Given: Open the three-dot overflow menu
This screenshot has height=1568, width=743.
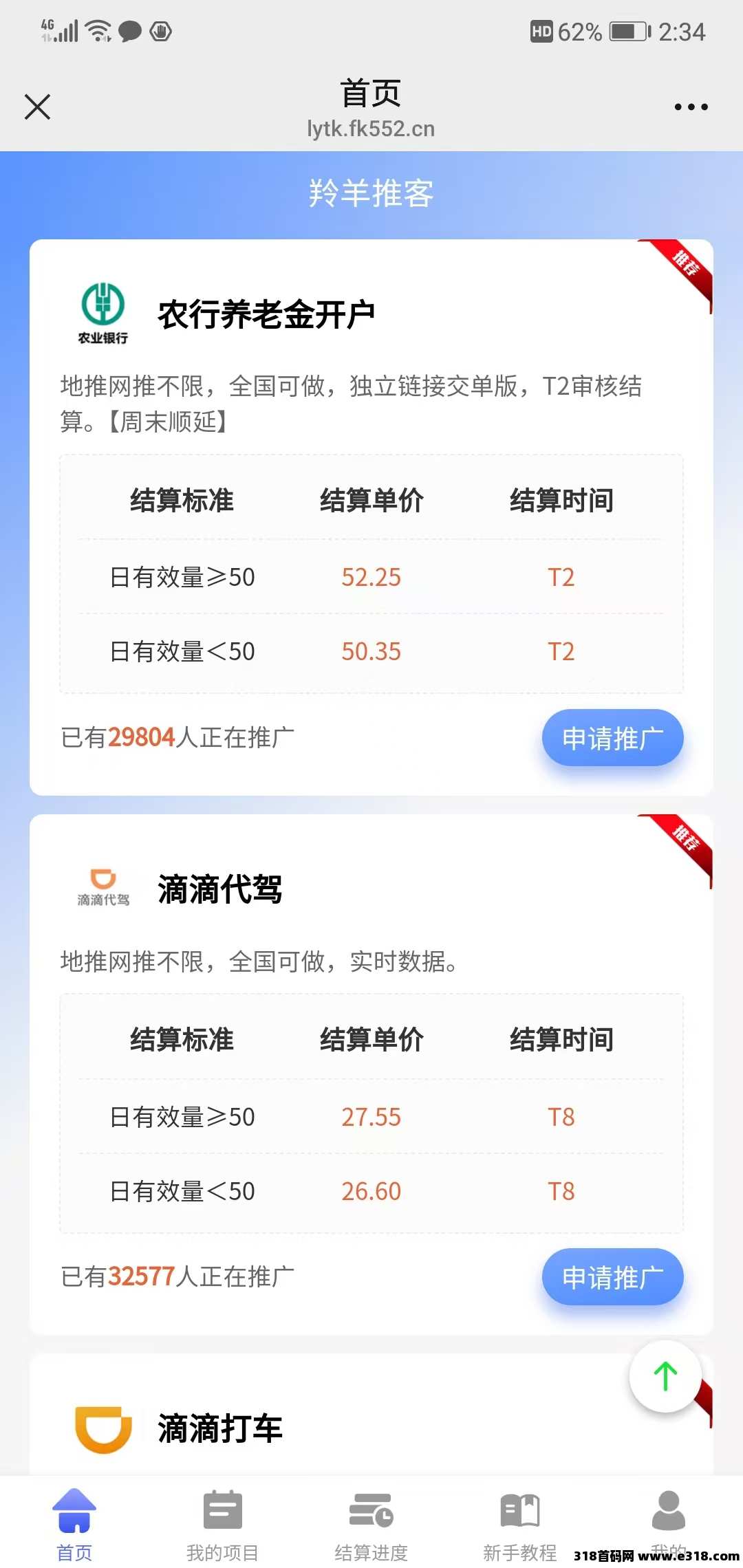Looking at the screenshot, I should 691,107.
